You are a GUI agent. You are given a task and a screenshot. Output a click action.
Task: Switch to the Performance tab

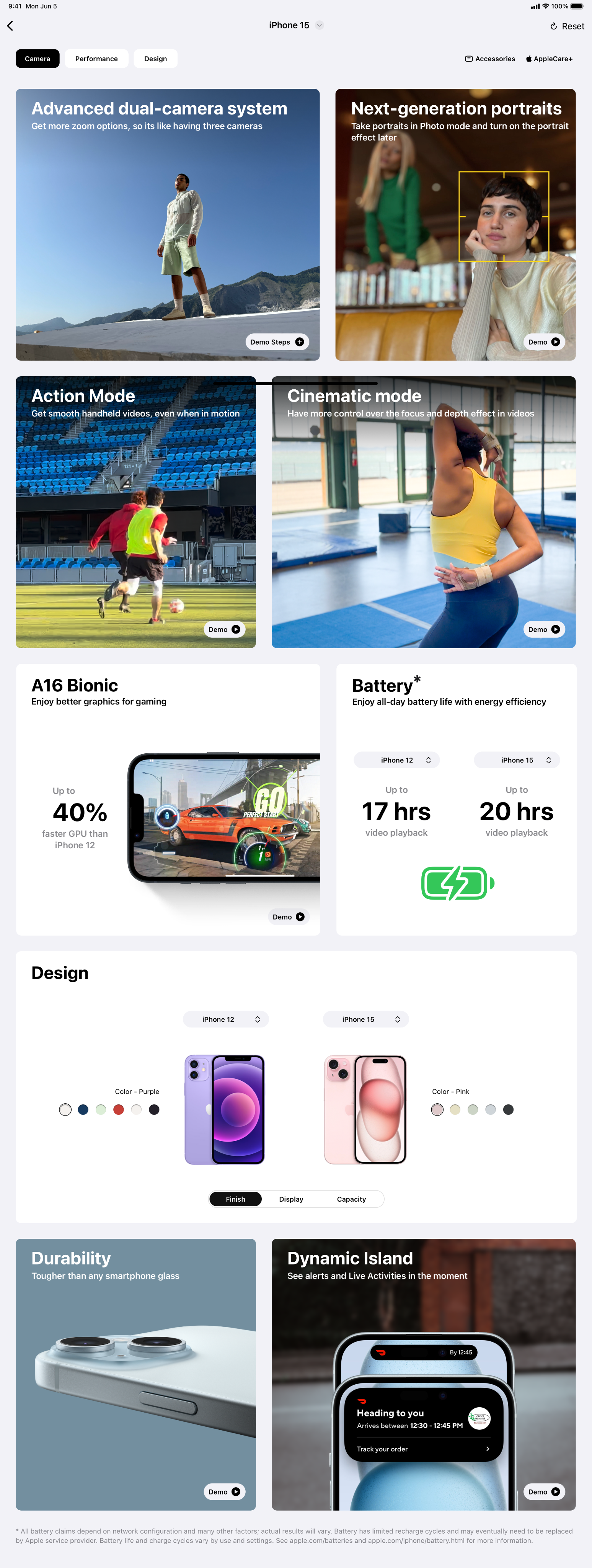[x=96, y=59]
